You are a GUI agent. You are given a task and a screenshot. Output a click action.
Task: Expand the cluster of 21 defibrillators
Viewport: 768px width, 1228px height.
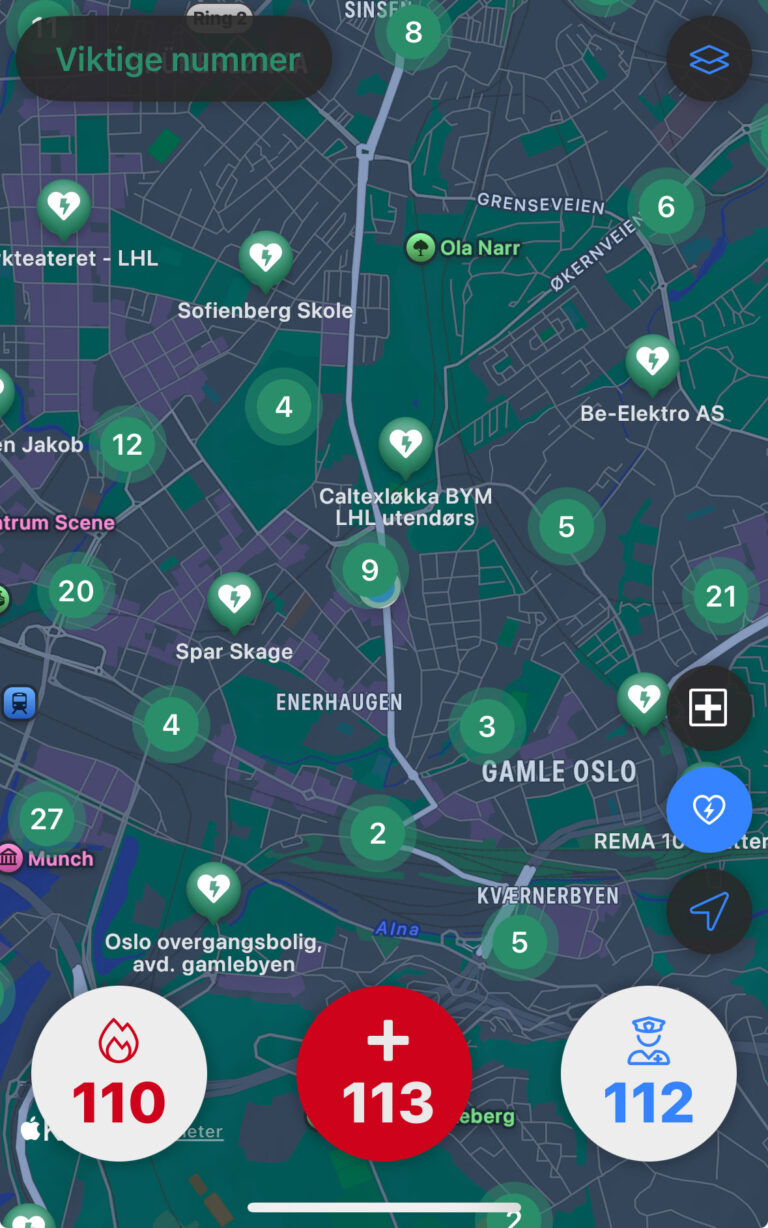[720, 597]
